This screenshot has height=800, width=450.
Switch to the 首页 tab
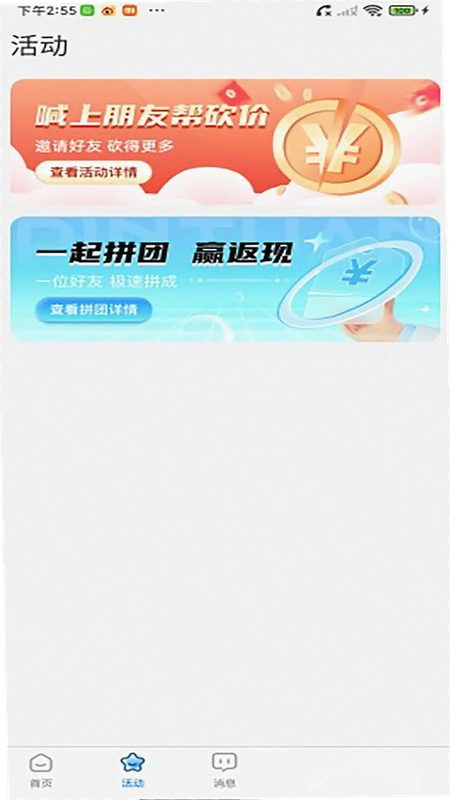pyautogui.click(x=41, y=770)
